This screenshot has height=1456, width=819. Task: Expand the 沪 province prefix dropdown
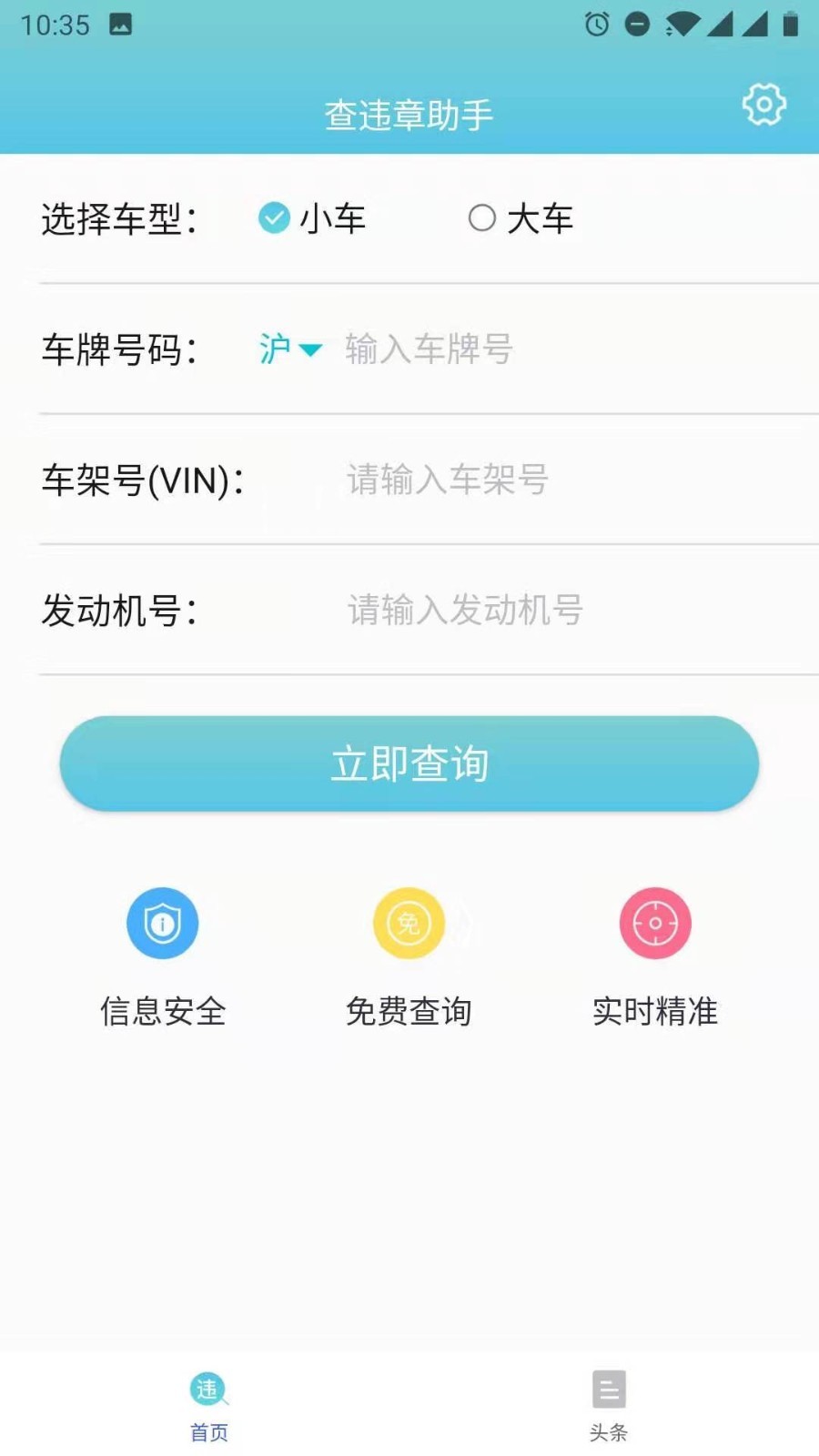tap(289, 349)
